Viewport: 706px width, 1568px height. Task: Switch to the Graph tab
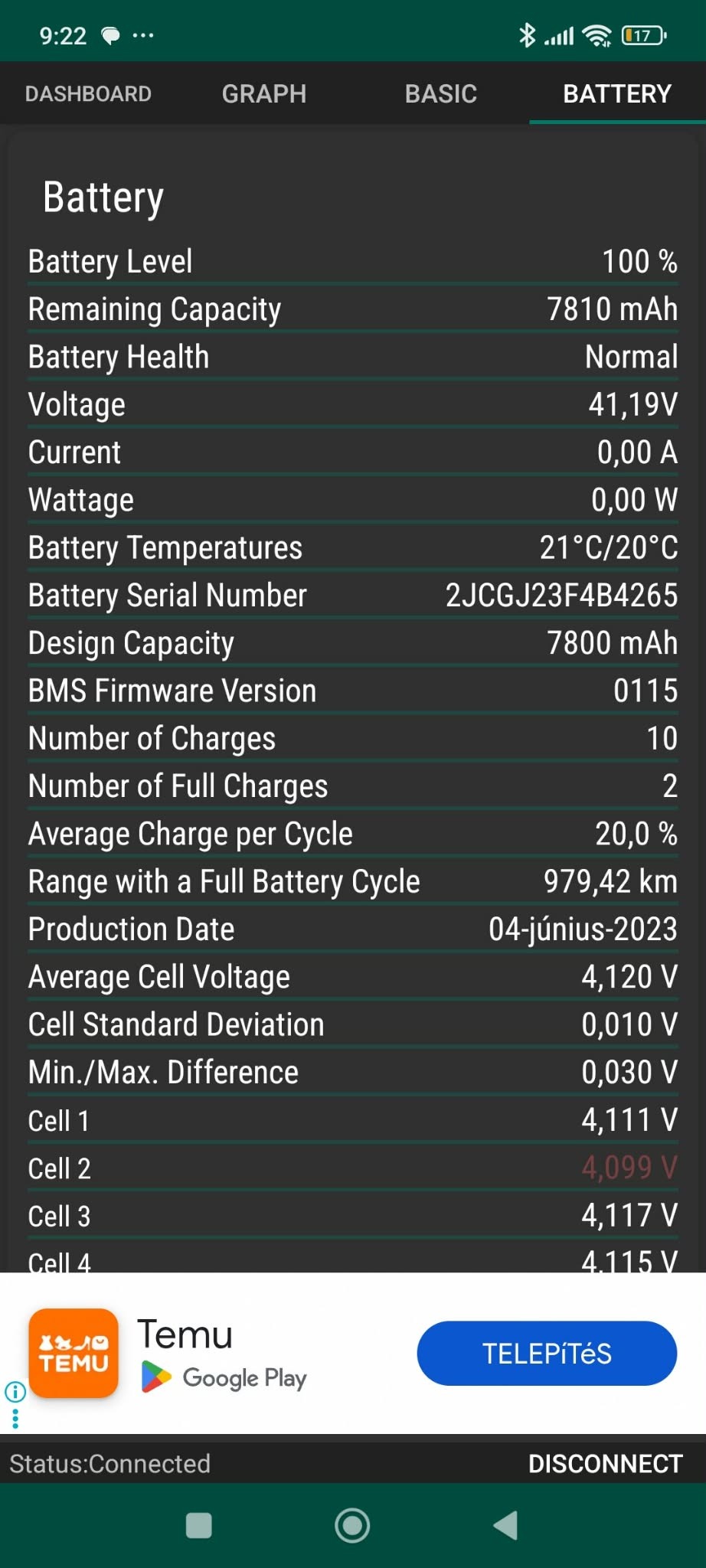(x=264, y=94)
